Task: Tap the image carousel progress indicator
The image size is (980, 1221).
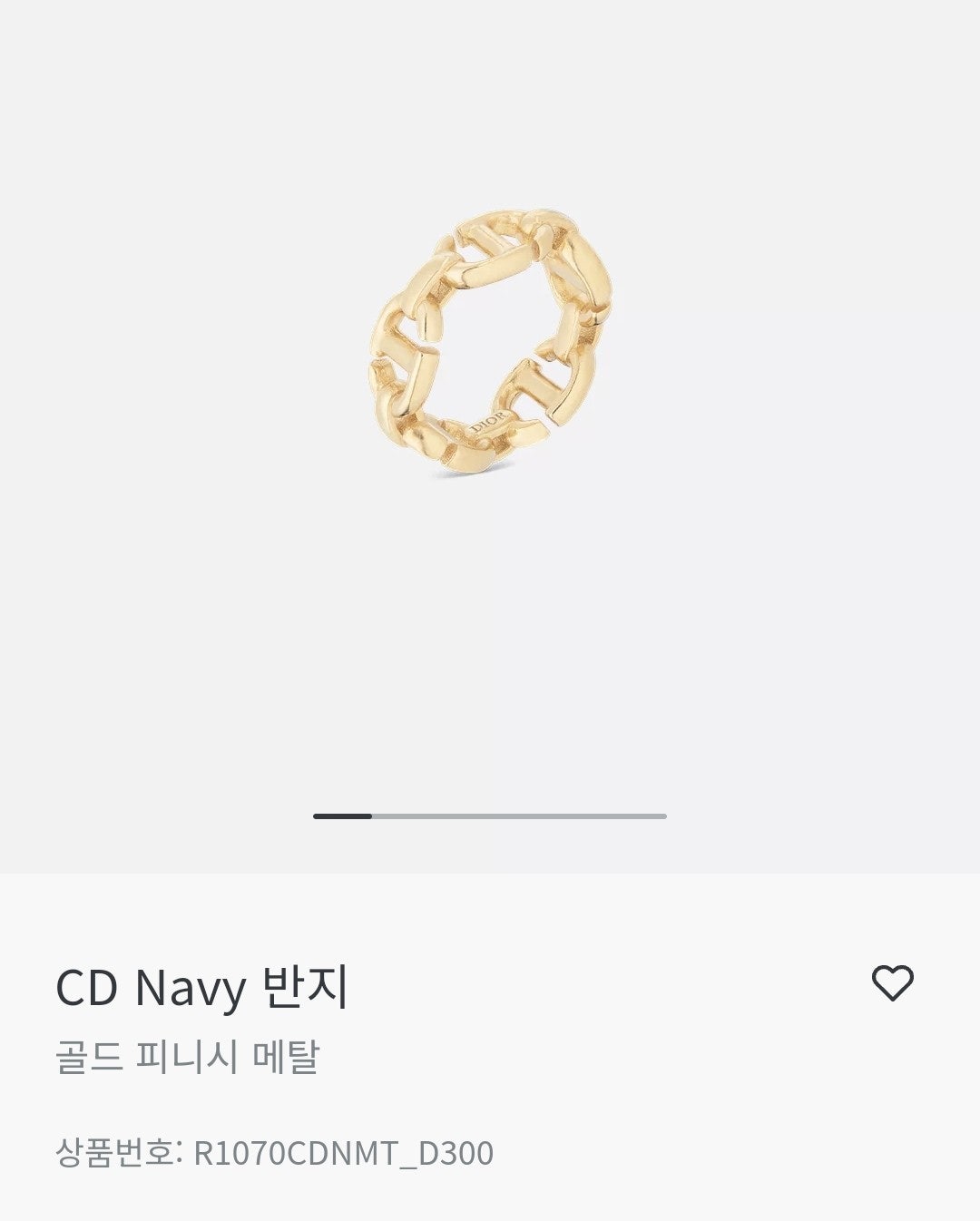Action: tap(490, 816)
